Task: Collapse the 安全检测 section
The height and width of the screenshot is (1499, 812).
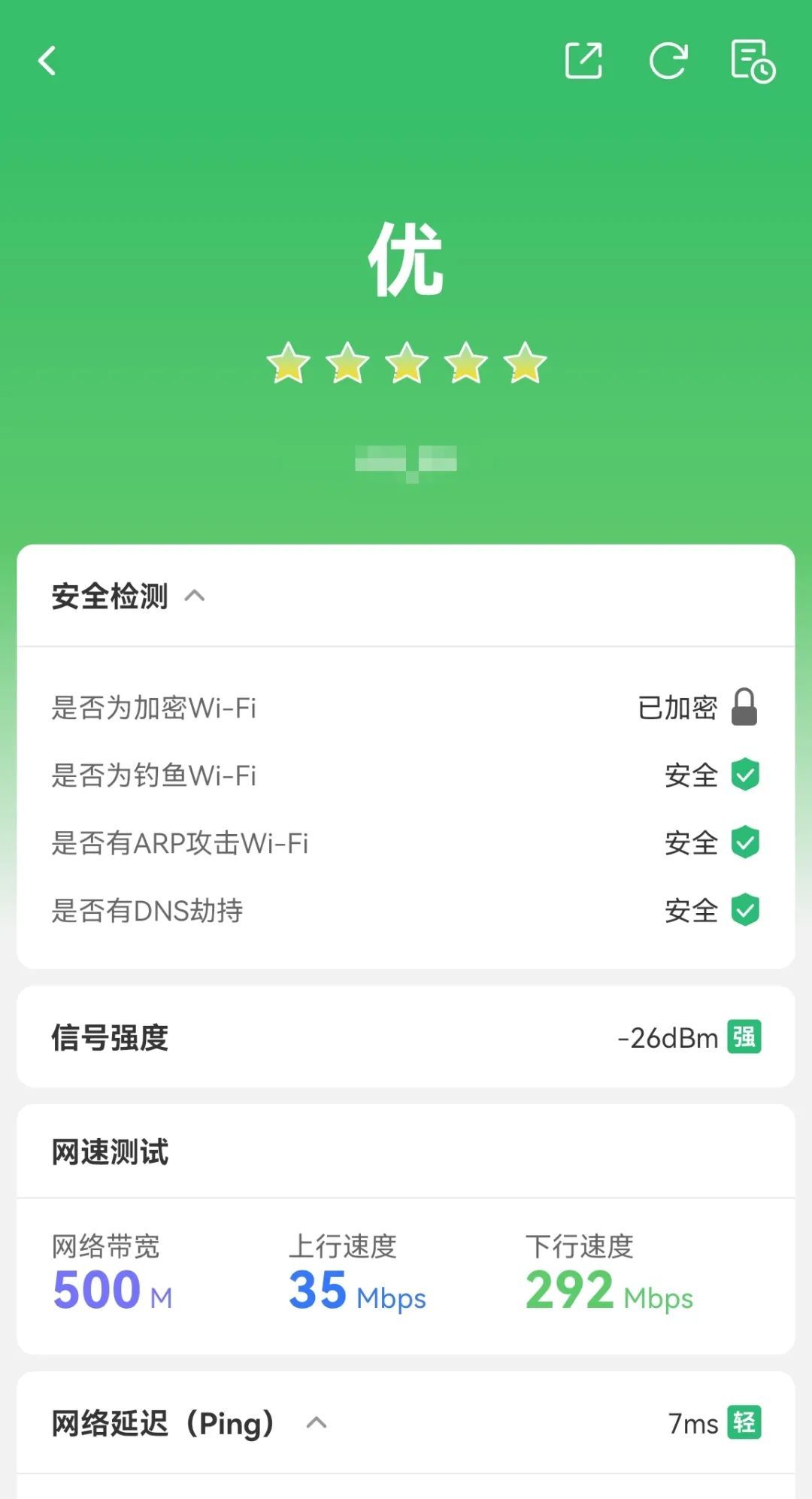Action: (x=195, y=596)
